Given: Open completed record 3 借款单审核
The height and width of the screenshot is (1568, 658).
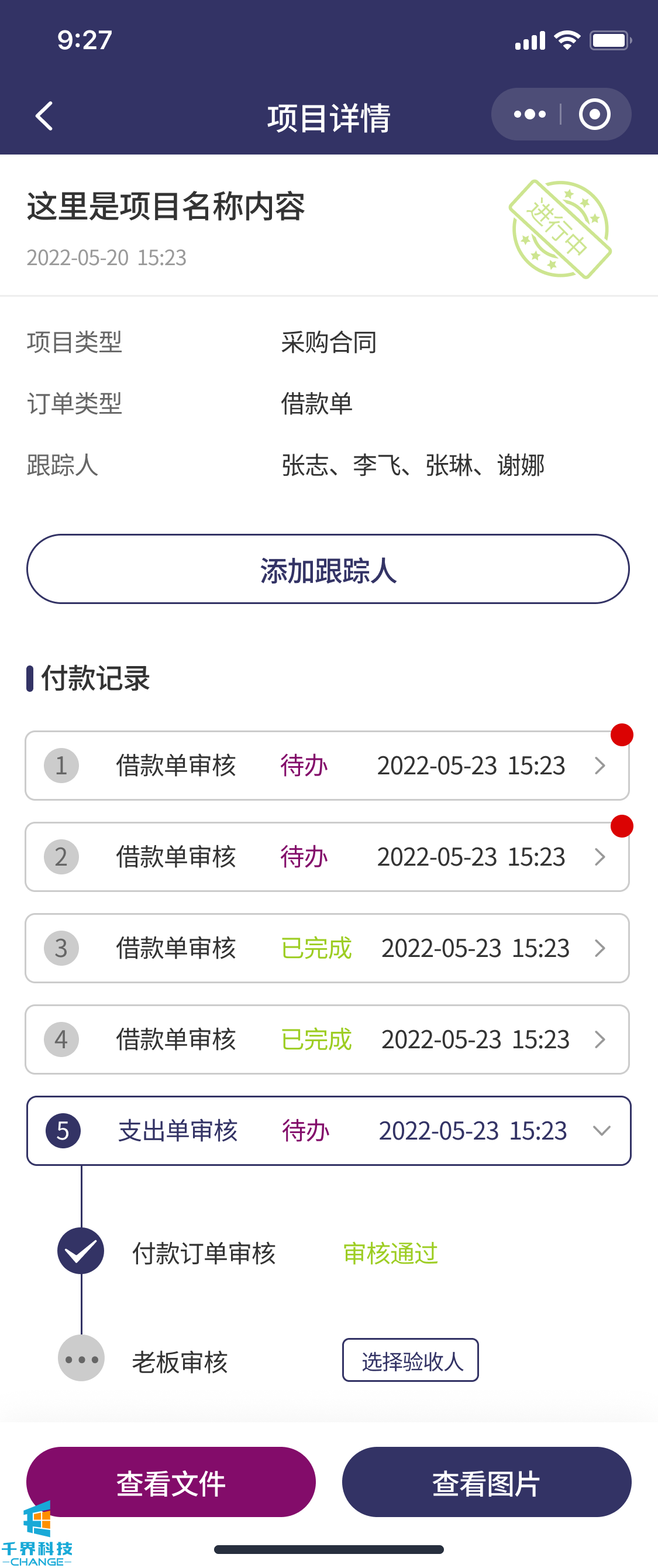Looking at the screenshot, I should point(327,948).
